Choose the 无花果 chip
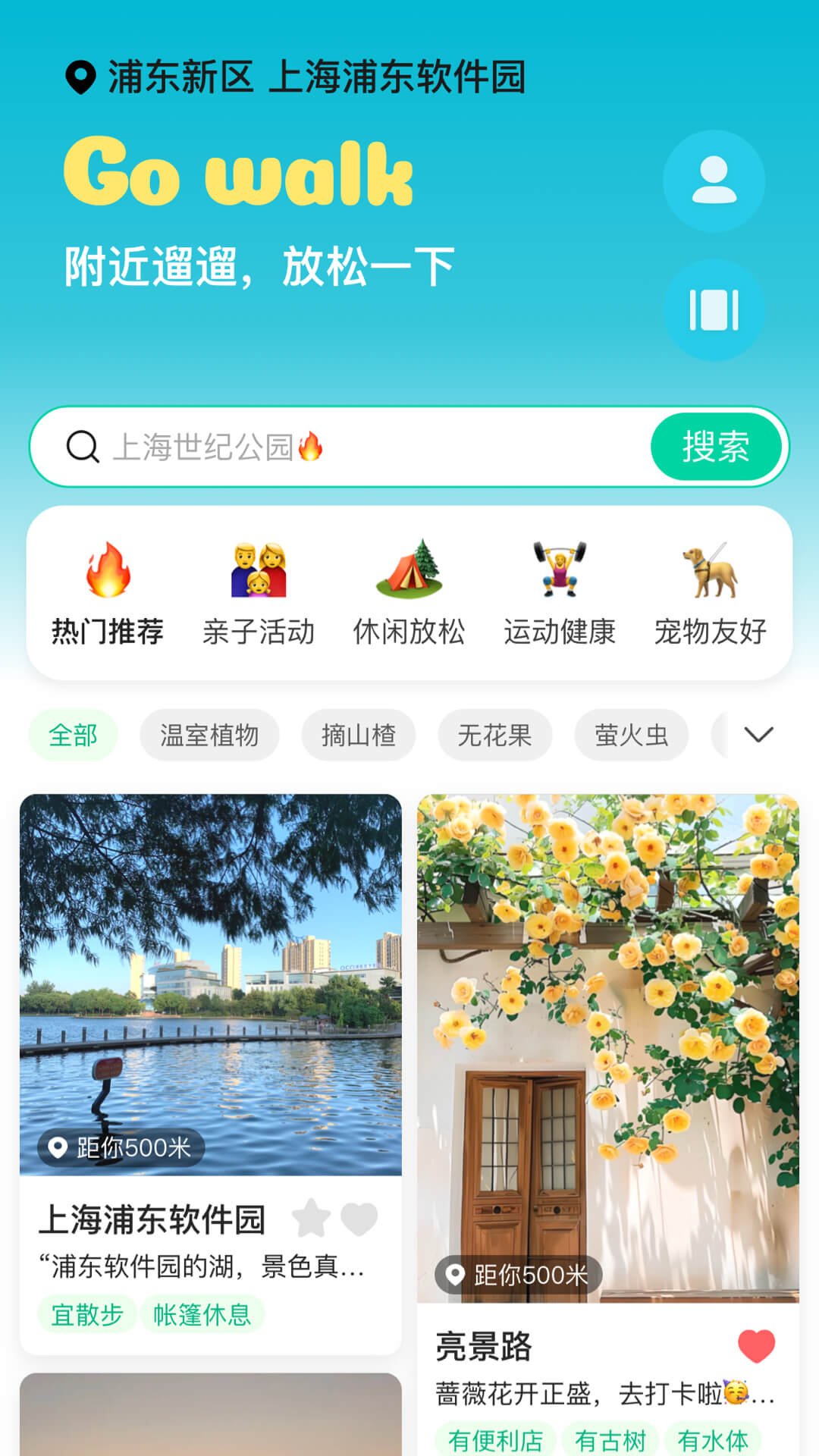This screenshot has height=1456, width=819. pos(494,735)
